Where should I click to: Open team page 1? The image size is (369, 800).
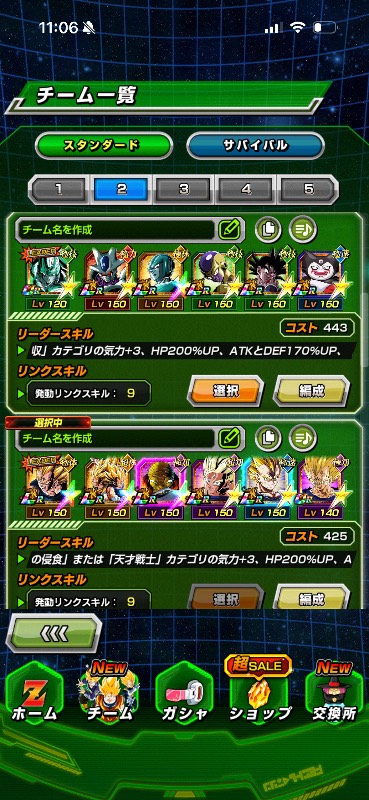59,190
